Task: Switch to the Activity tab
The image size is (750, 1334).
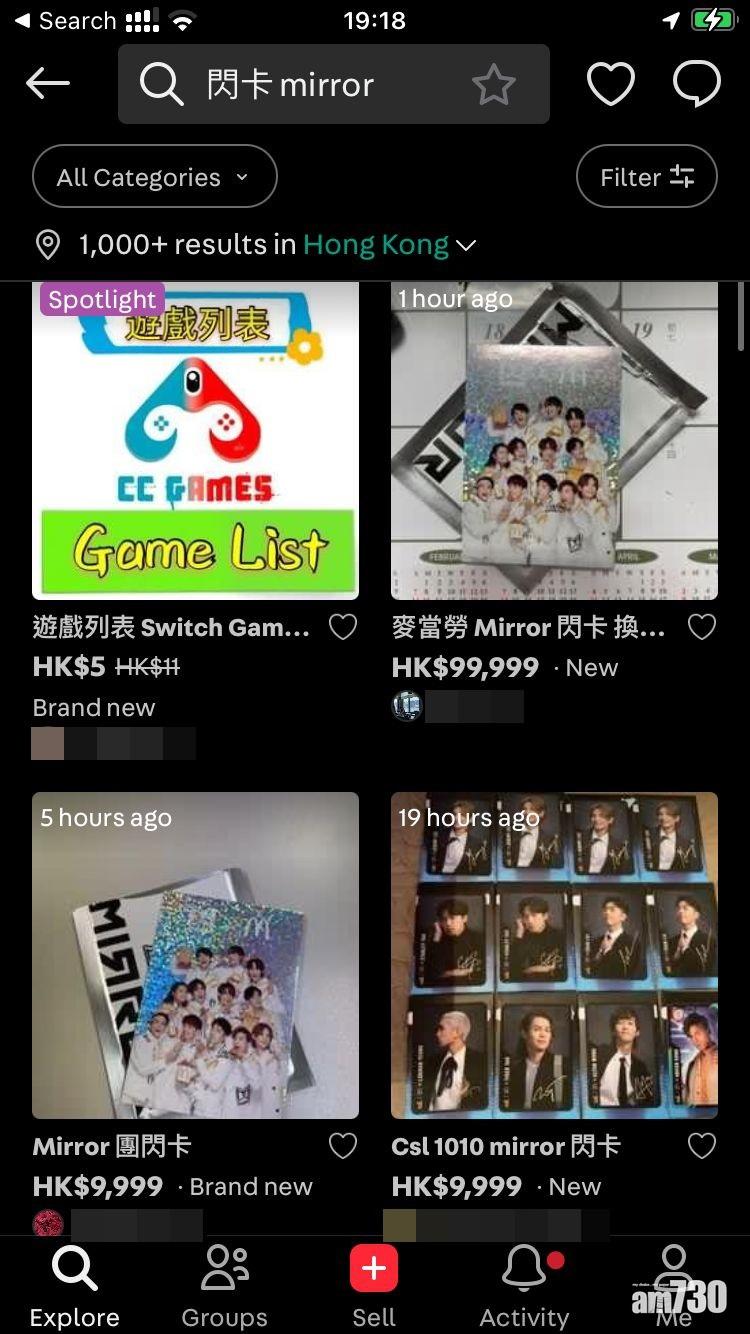Action: 524,1286
